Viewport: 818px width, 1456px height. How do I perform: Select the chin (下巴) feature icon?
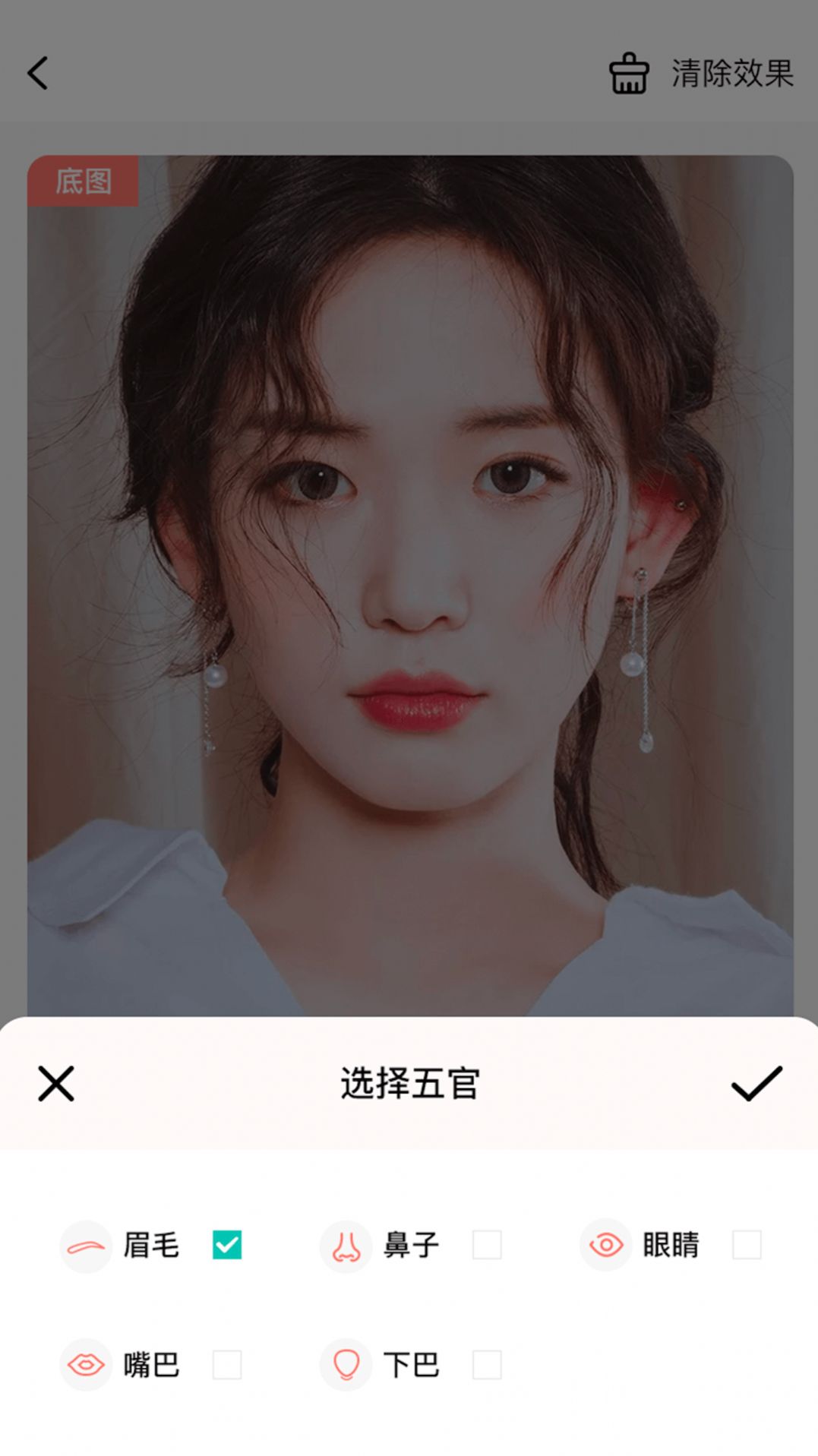click(x=346, y=1363)
